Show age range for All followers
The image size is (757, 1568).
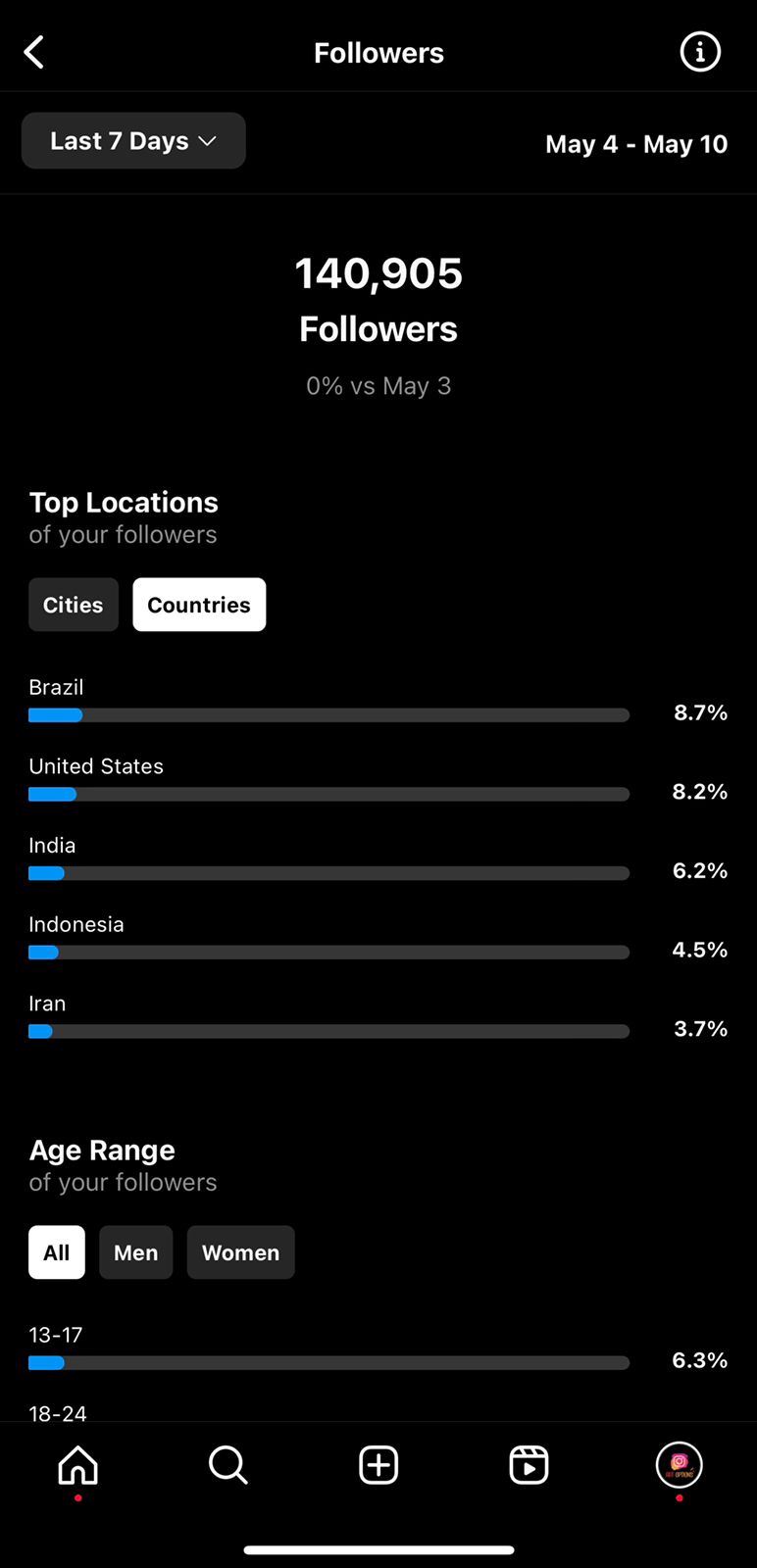[x=57, y=1252]
